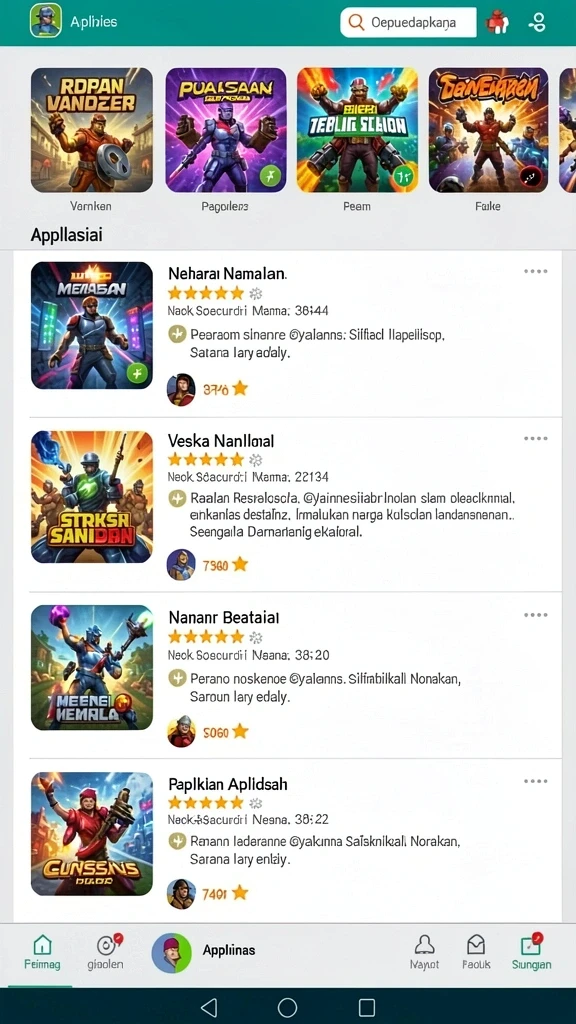Image resolution: width=576 pixels, height=1024 pixels.
Task: Open overflow menu for Veska Nanlloial
Action: 536,438
